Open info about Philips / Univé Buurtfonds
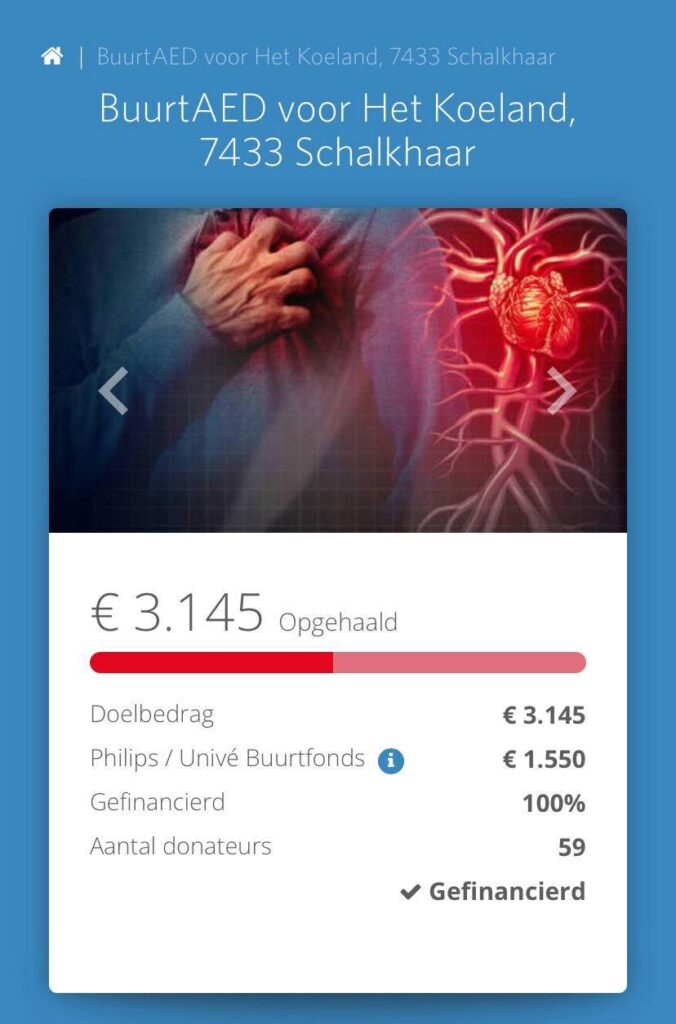This screenshot has height=1024, width=676. tap(390, 761)
